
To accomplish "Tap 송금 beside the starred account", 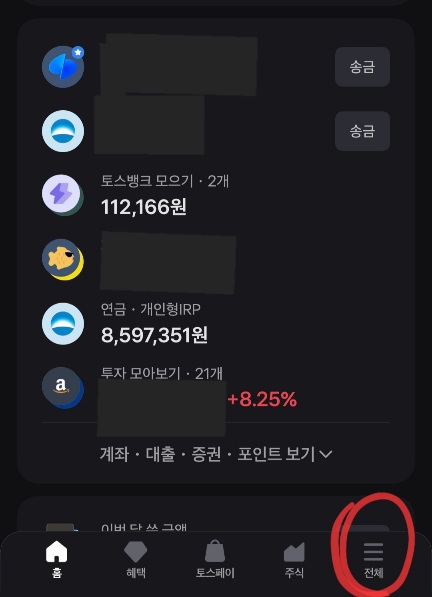I will point(362,67).
